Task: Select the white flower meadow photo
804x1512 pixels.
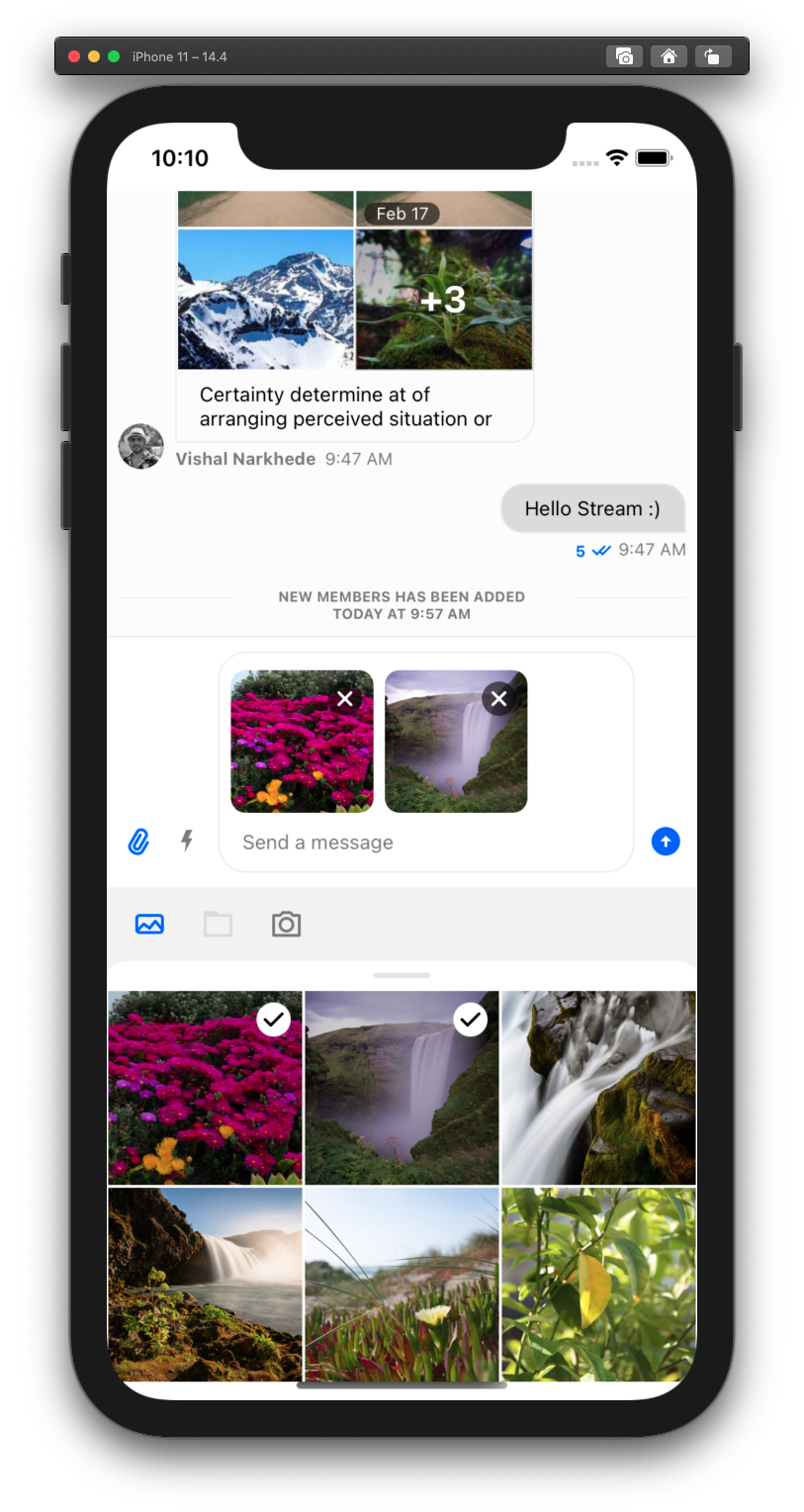Action: (x=402, y=1284)
